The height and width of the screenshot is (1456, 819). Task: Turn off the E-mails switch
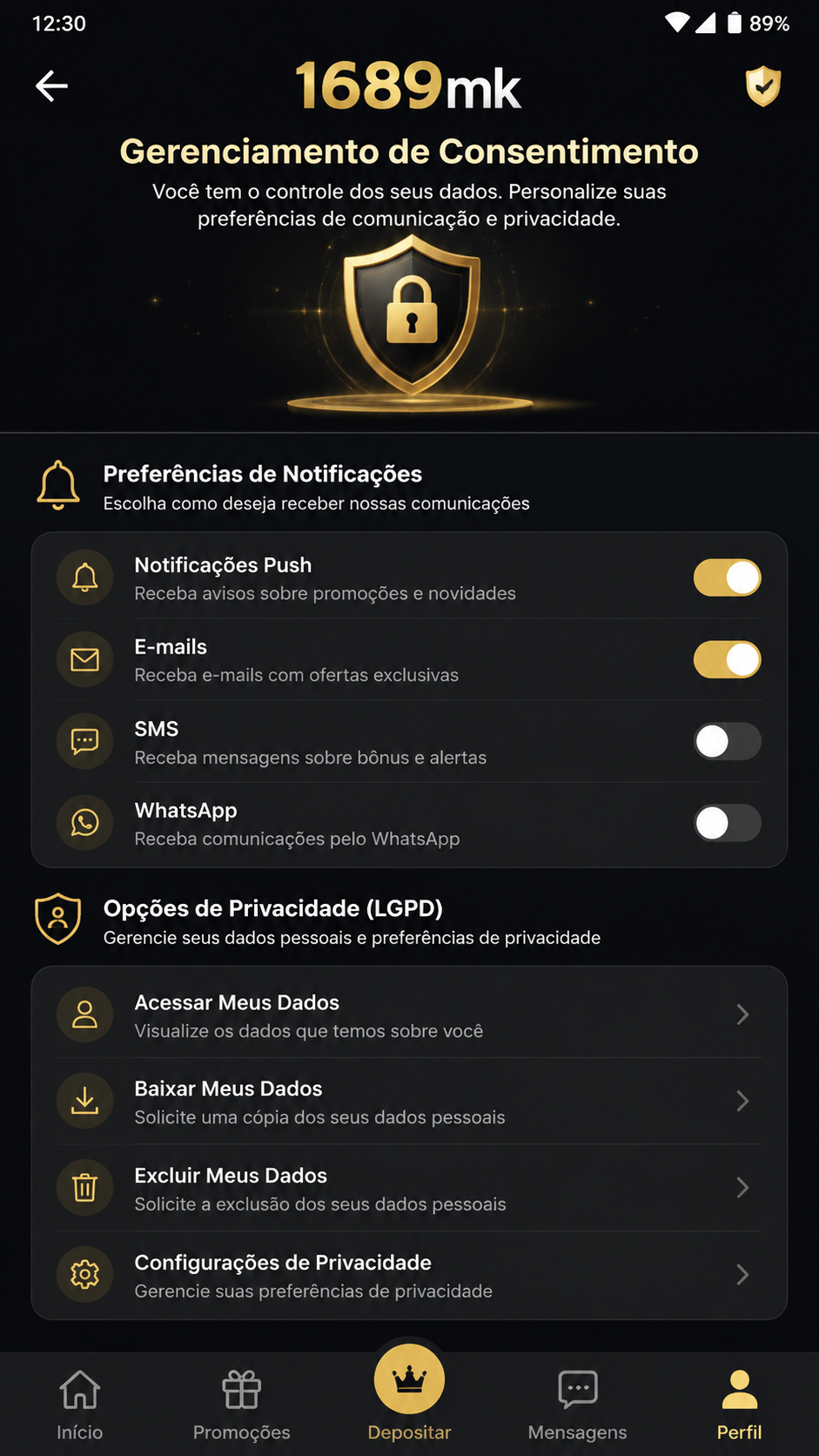[x=727, y=660]
